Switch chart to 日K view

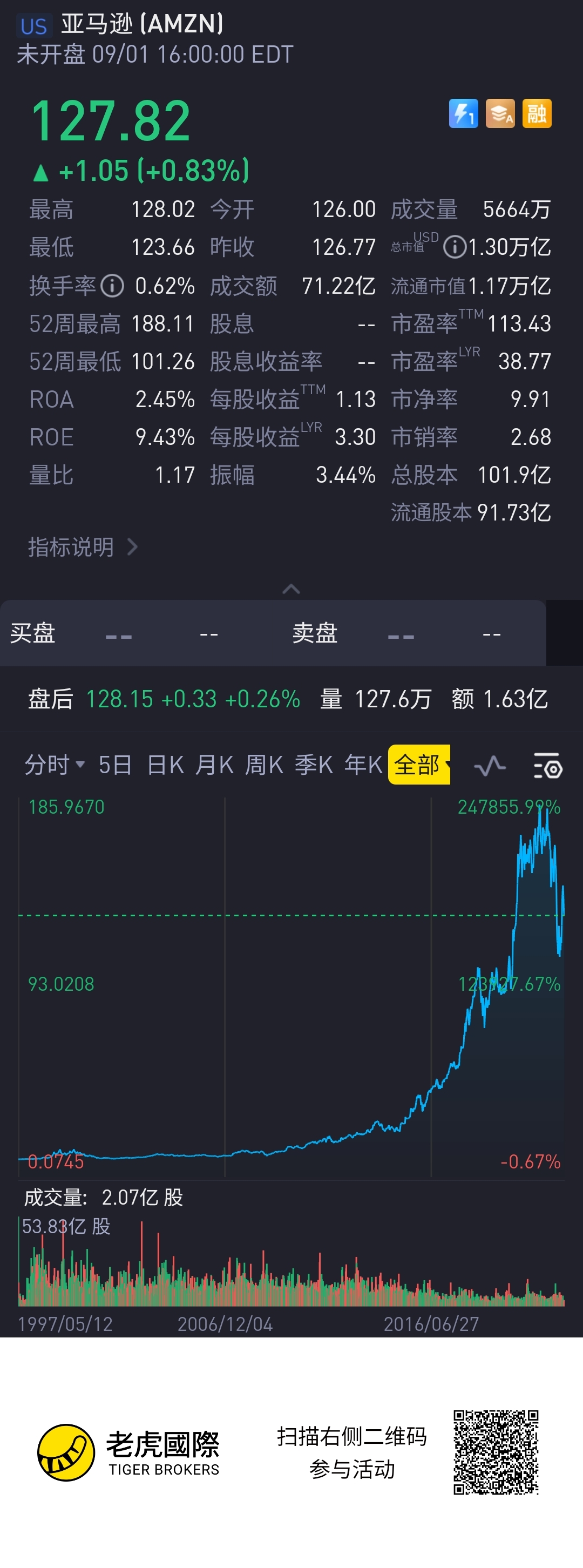tap(165, 765)
